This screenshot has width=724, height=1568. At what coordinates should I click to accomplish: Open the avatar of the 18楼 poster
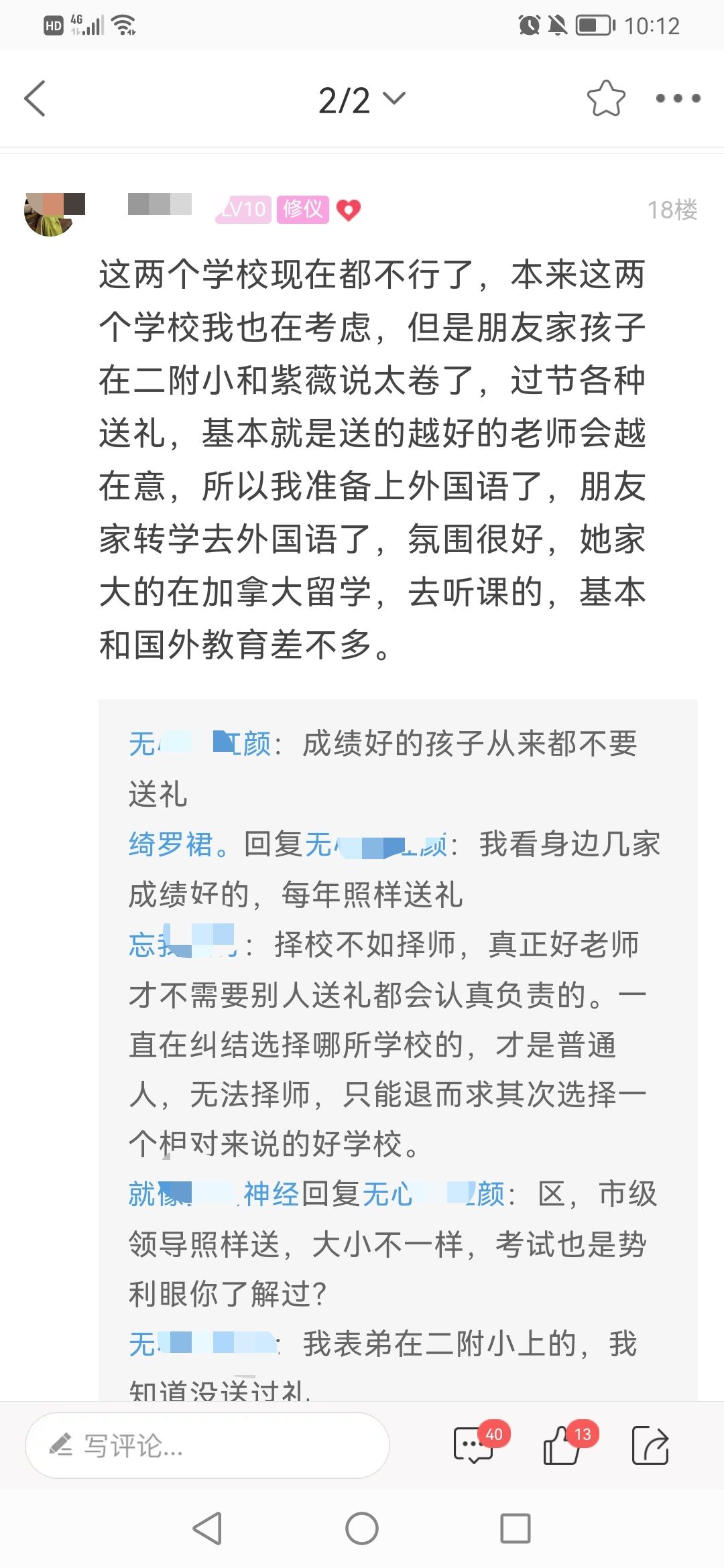click(x=51, y=214)
